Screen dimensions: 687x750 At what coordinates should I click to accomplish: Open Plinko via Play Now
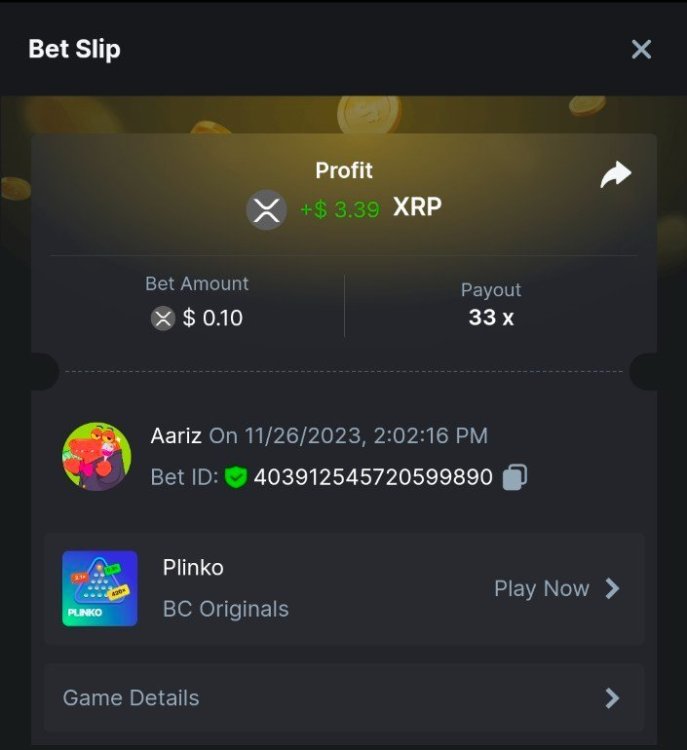tap(556, 589)
